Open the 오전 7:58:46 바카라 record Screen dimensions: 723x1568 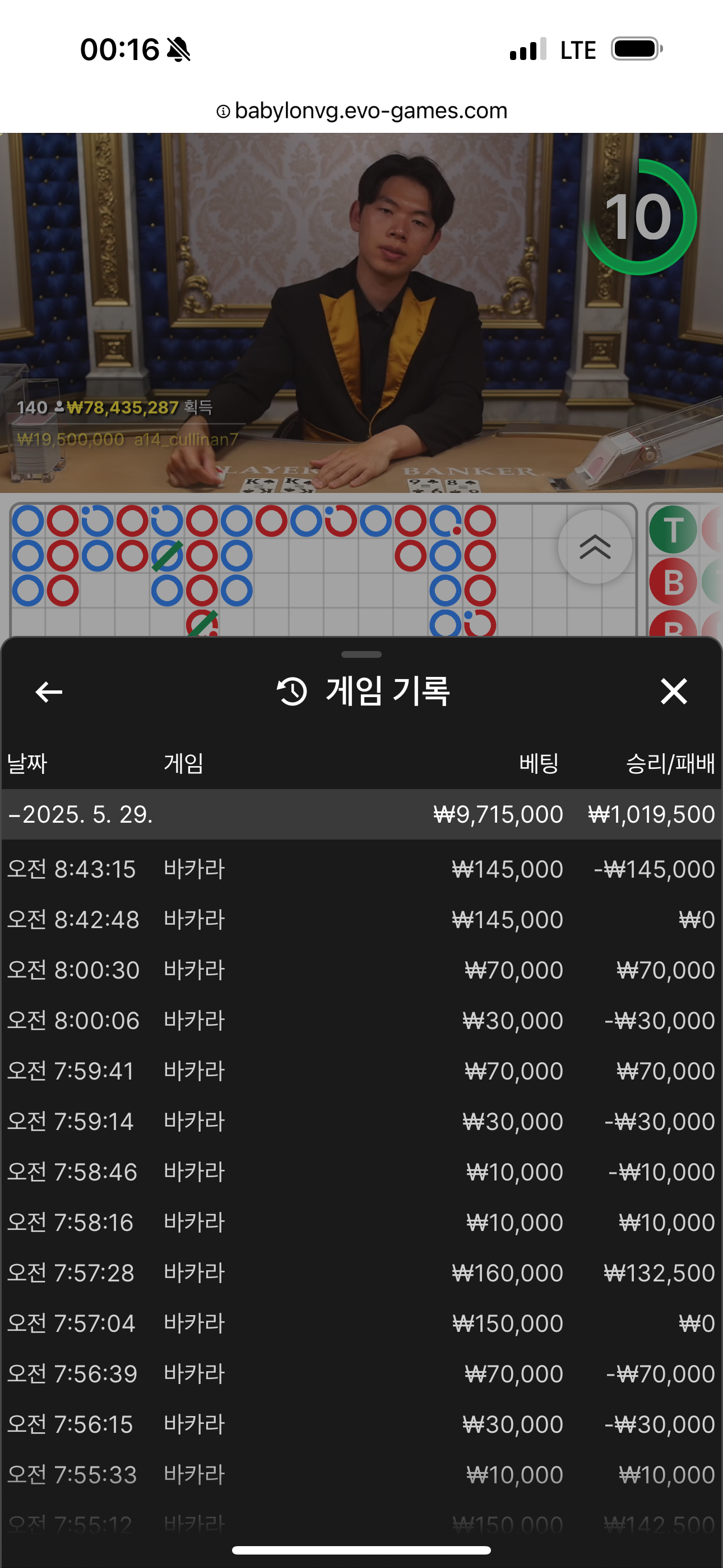[x=361, y=1172]
